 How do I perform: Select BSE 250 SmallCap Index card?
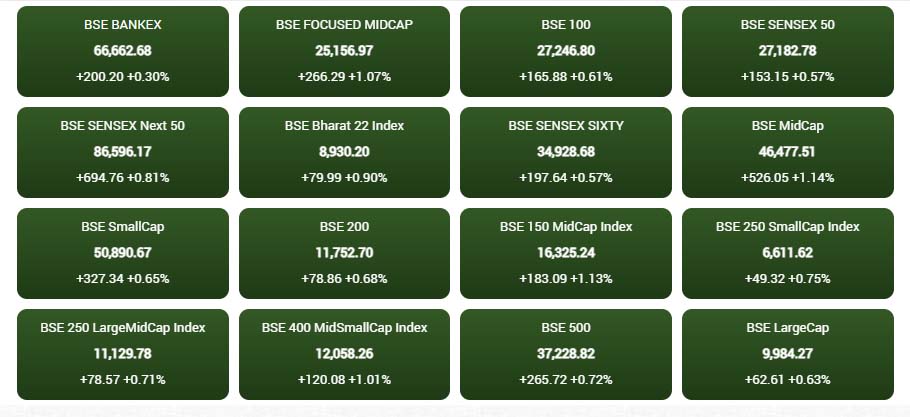[x=787, y=253]
